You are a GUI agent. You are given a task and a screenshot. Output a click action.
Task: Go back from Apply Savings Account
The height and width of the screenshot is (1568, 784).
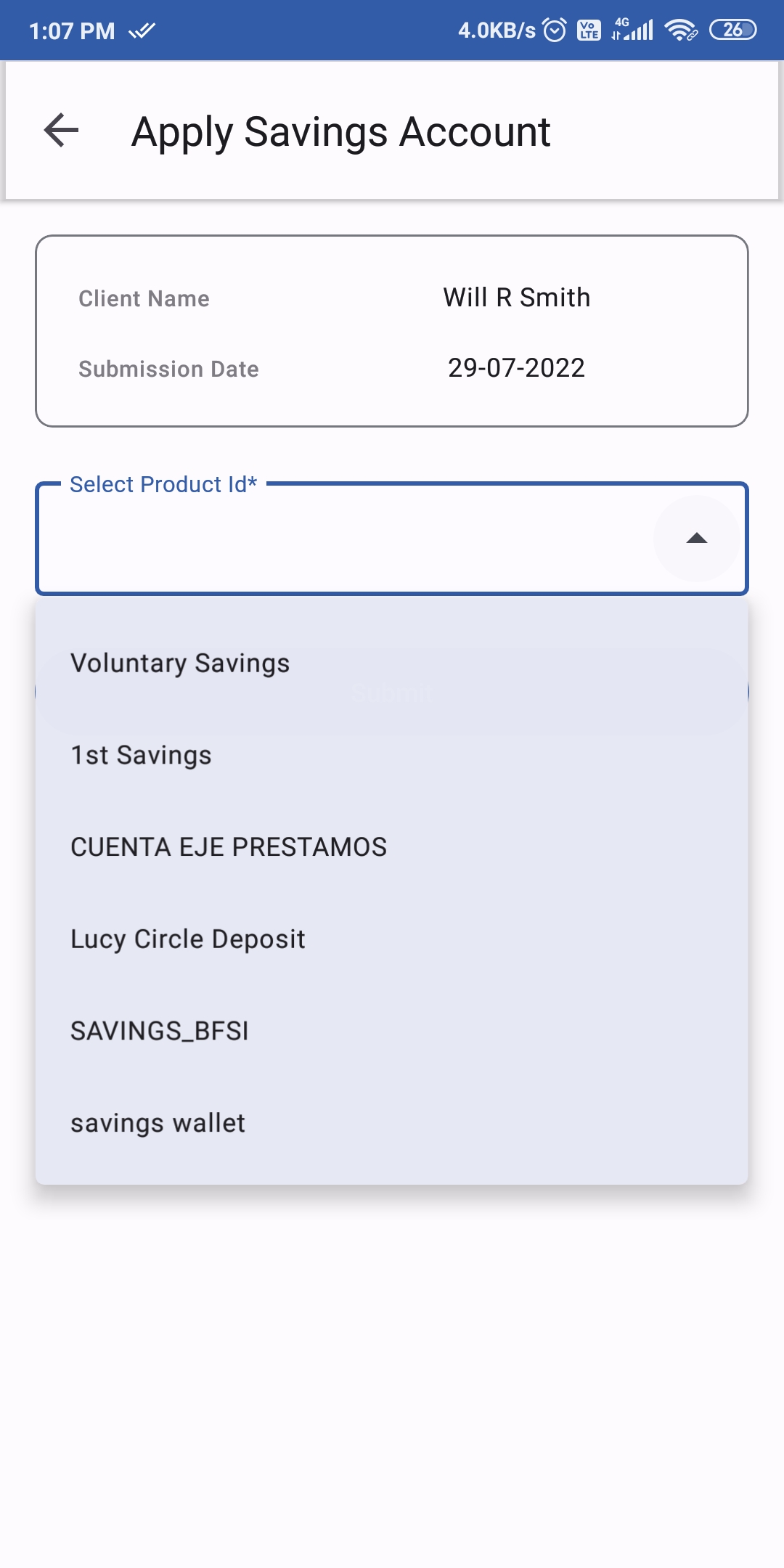click(x=61, y=131)
